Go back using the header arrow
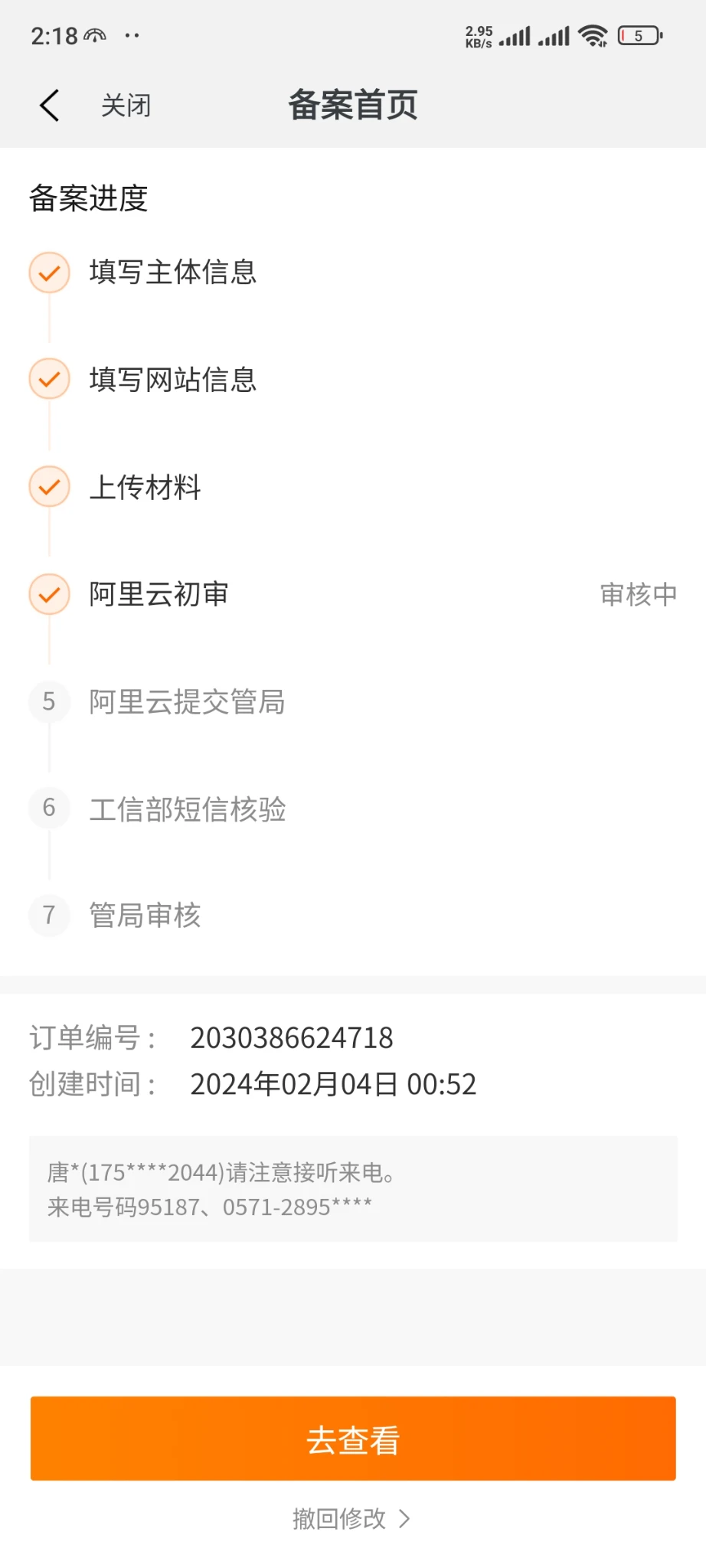The image size is (706, 1568). pyautogui.click(x=50, y=106)
